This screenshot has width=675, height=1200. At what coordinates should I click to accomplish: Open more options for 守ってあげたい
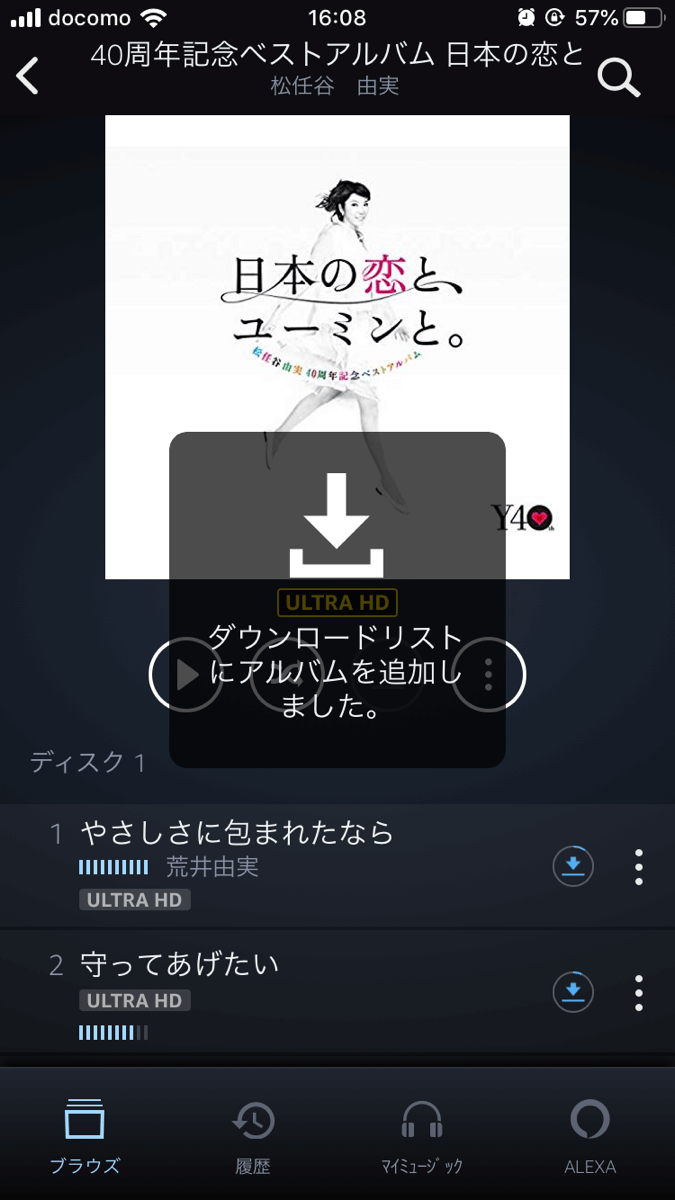[x=639, y=992]
